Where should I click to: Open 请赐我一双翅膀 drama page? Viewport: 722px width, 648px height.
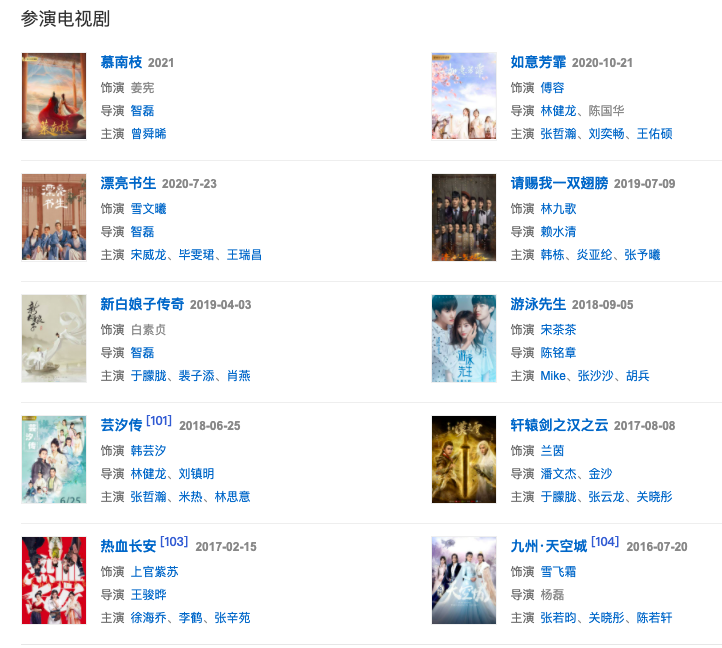click(x=559, y=183)
